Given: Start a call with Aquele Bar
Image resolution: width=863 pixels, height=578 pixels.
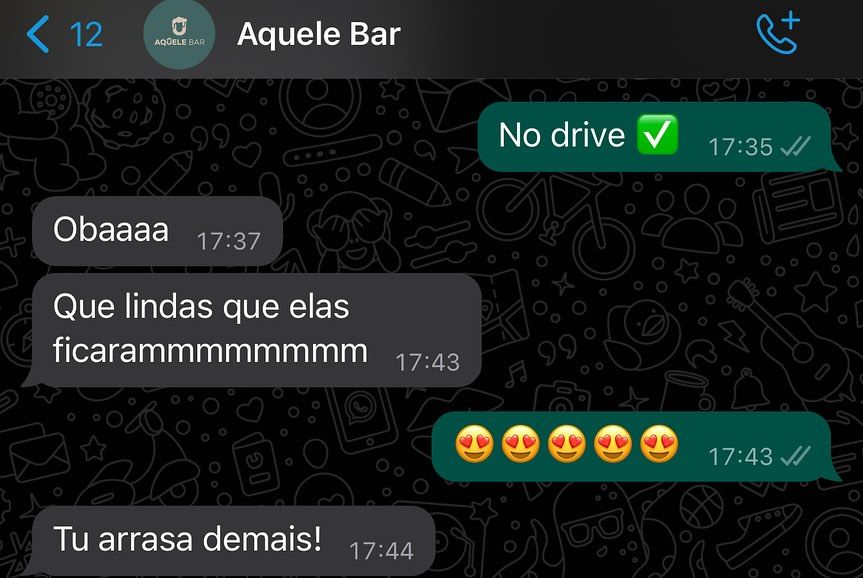Looking at the screenshot, I should [x=777, y=34].
